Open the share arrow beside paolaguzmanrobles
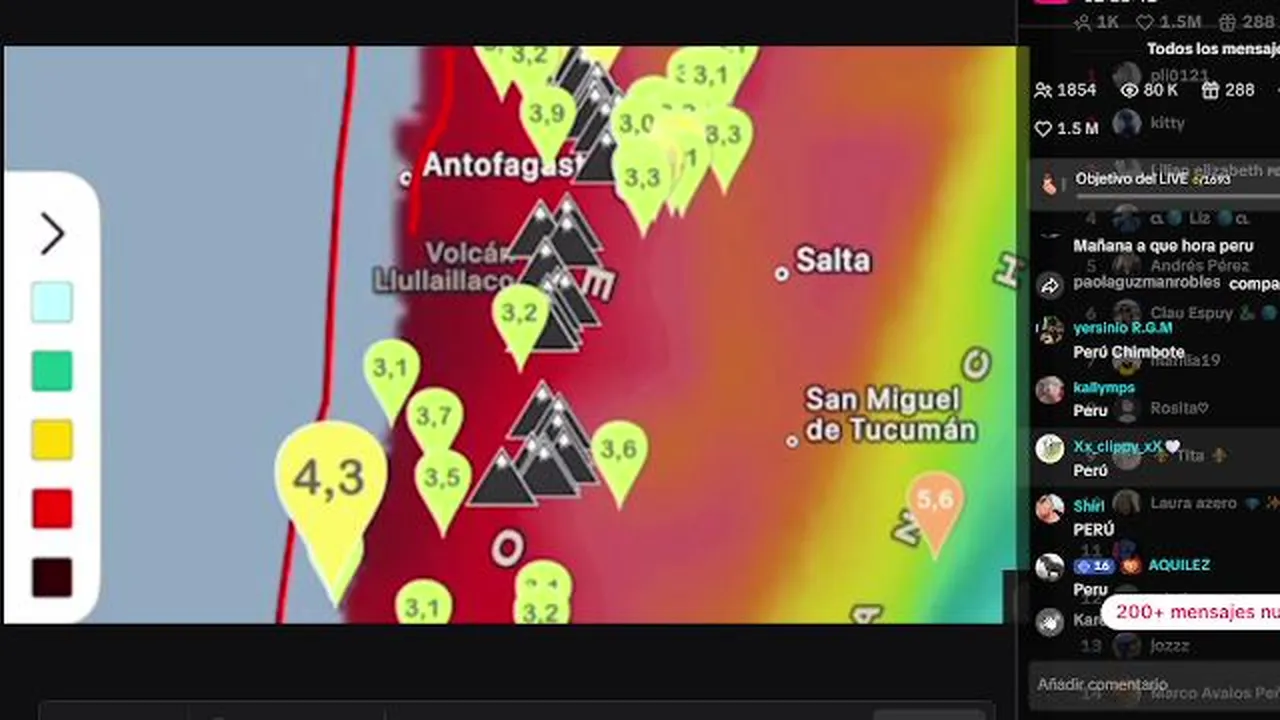The height and width of the screenshot is (720, 1280). [x=1049, y=287]
